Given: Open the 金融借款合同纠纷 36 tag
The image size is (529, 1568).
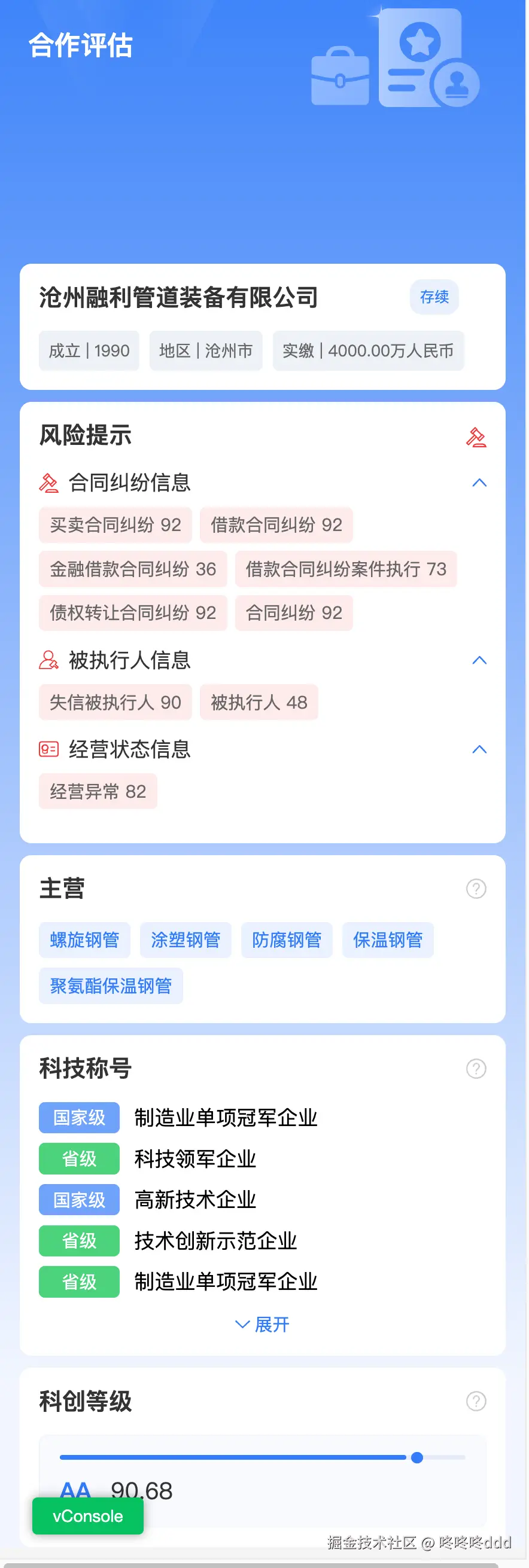Looking at the screenshot, I should 133,569.
